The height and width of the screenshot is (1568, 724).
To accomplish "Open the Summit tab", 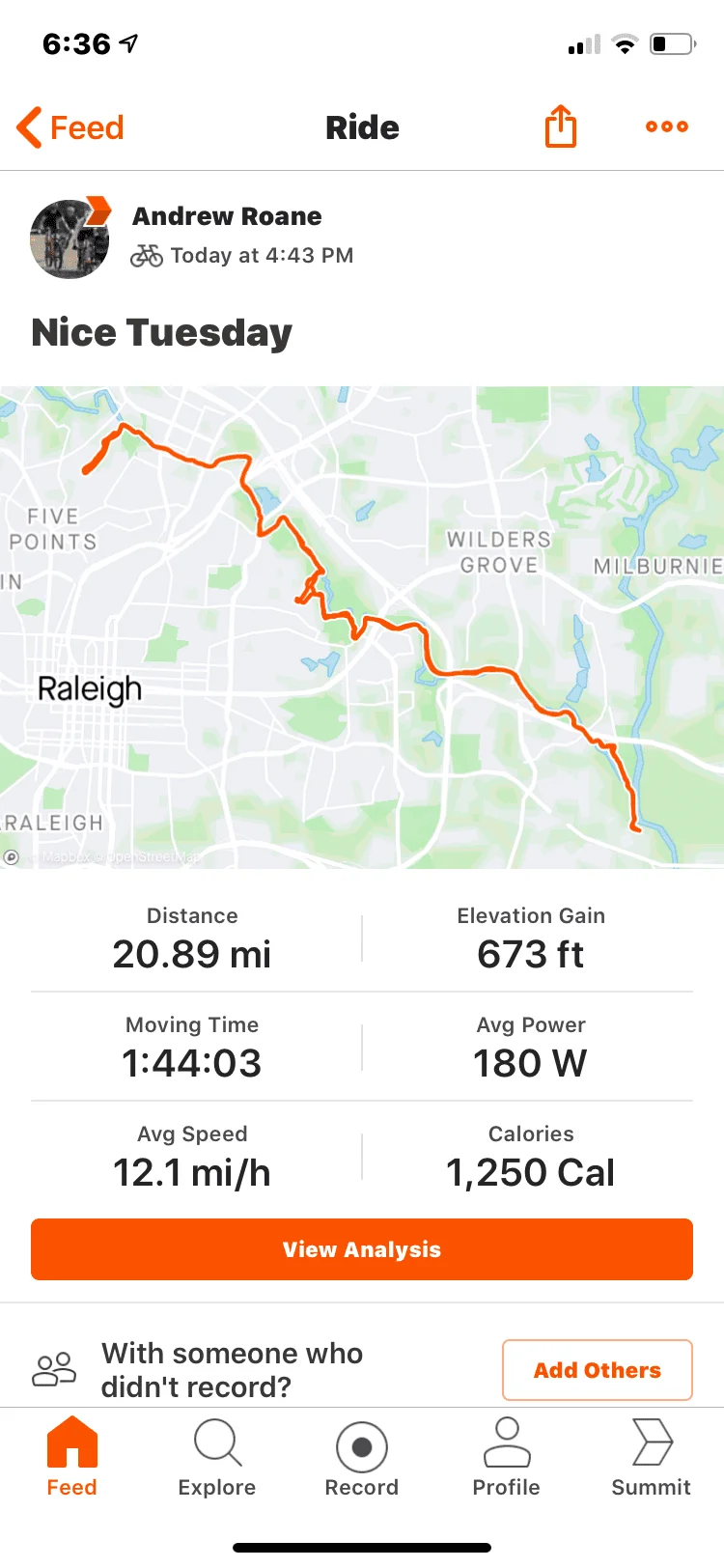I will (652, 1458).
